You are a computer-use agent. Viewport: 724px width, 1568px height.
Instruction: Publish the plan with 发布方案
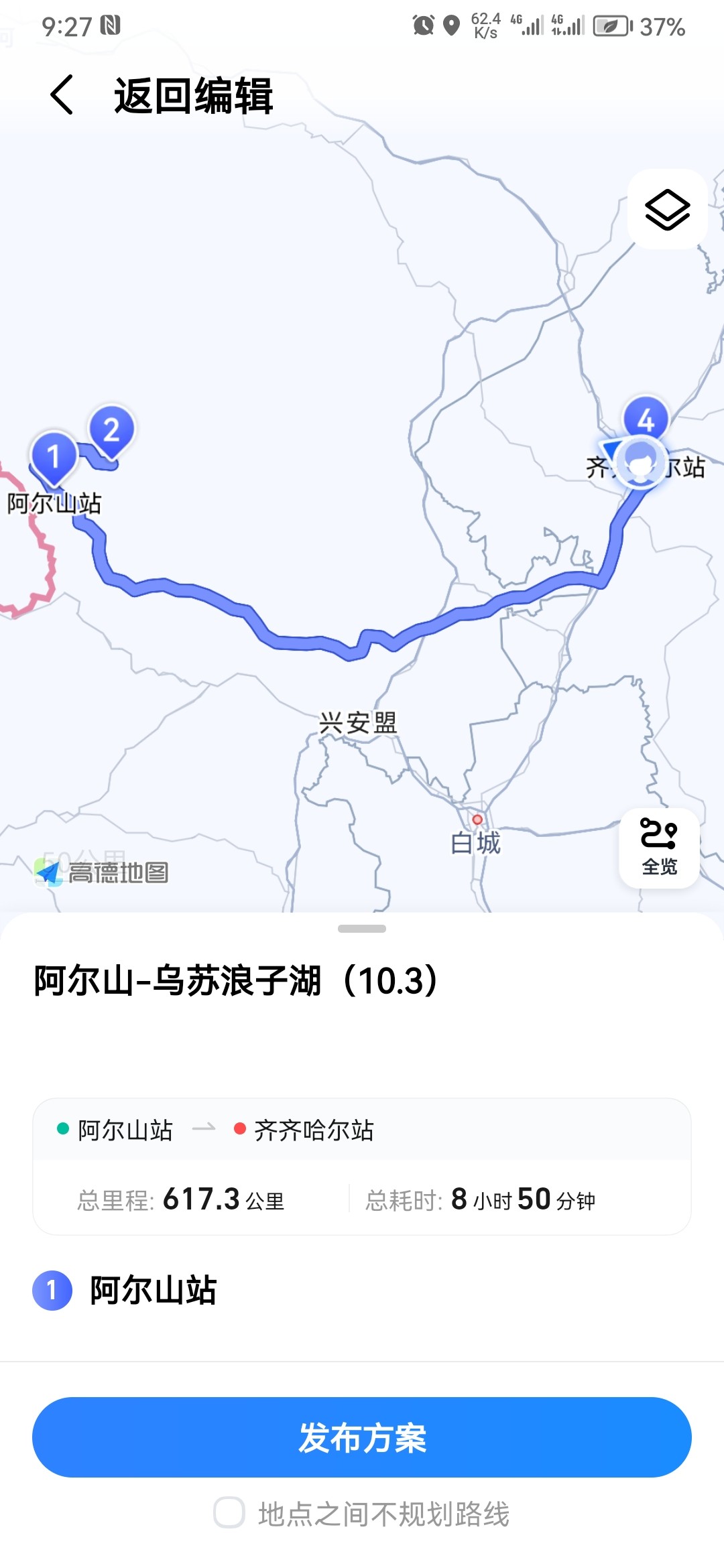362,1437
